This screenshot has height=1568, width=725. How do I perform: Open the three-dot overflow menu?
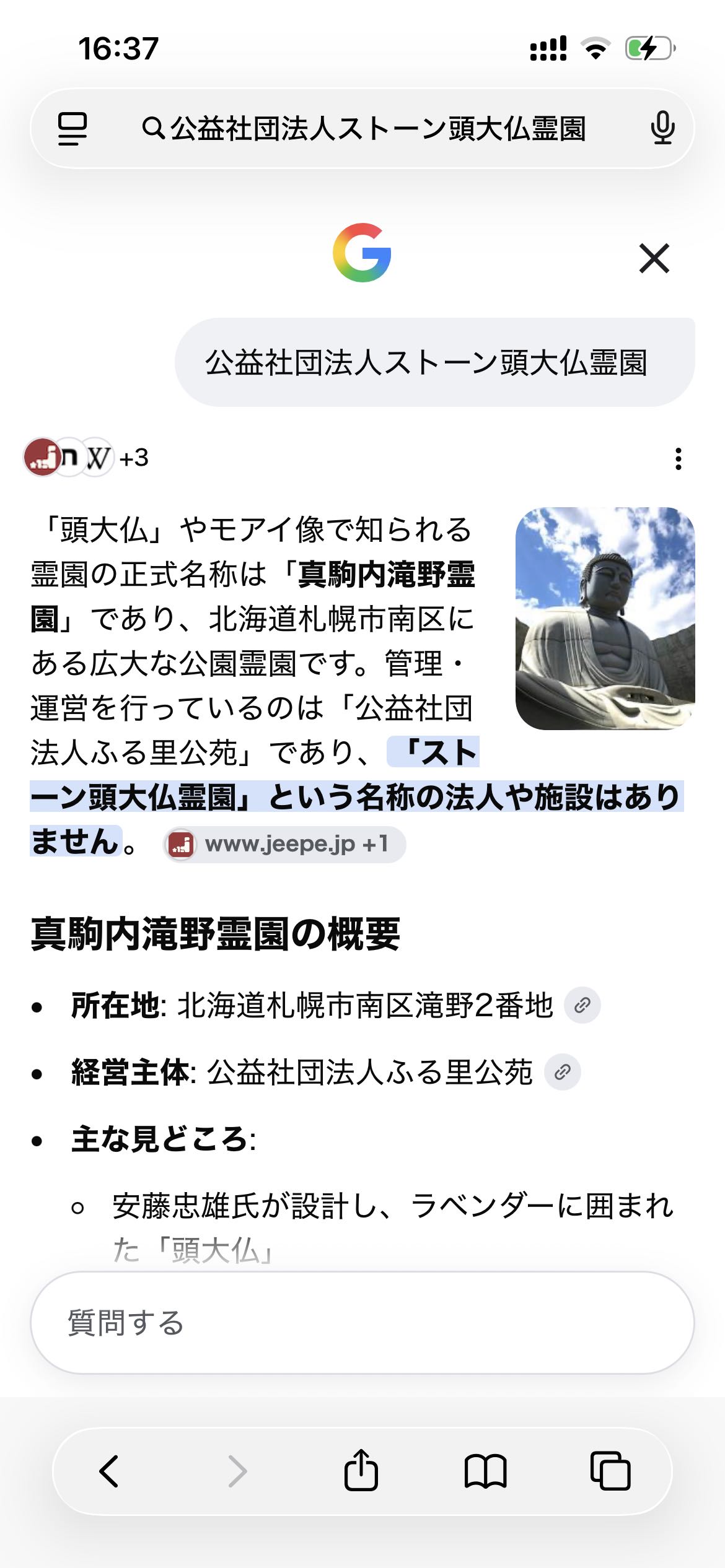pos(679,459)
